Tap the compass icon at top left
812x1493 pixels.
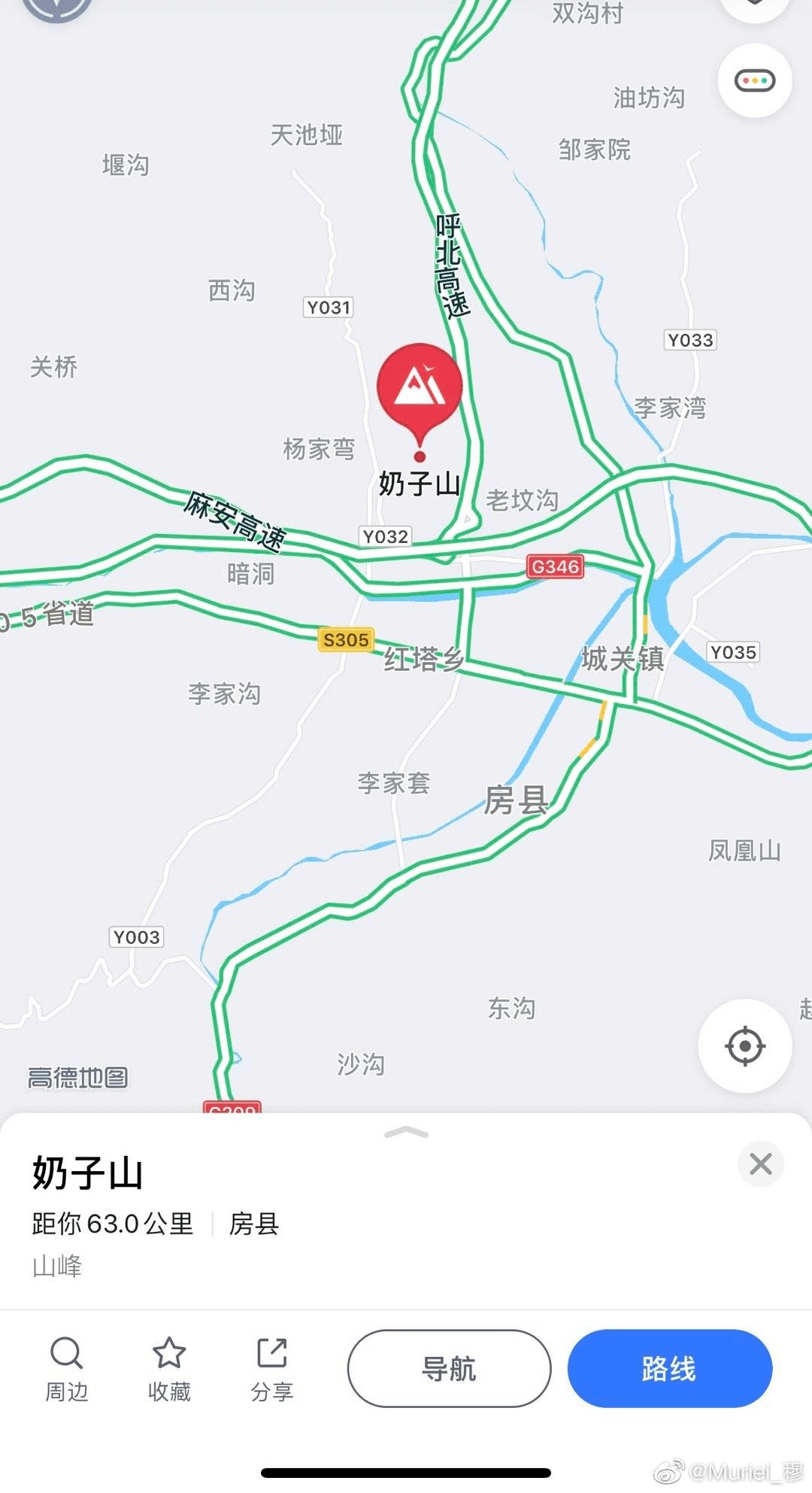click(56, 8)
